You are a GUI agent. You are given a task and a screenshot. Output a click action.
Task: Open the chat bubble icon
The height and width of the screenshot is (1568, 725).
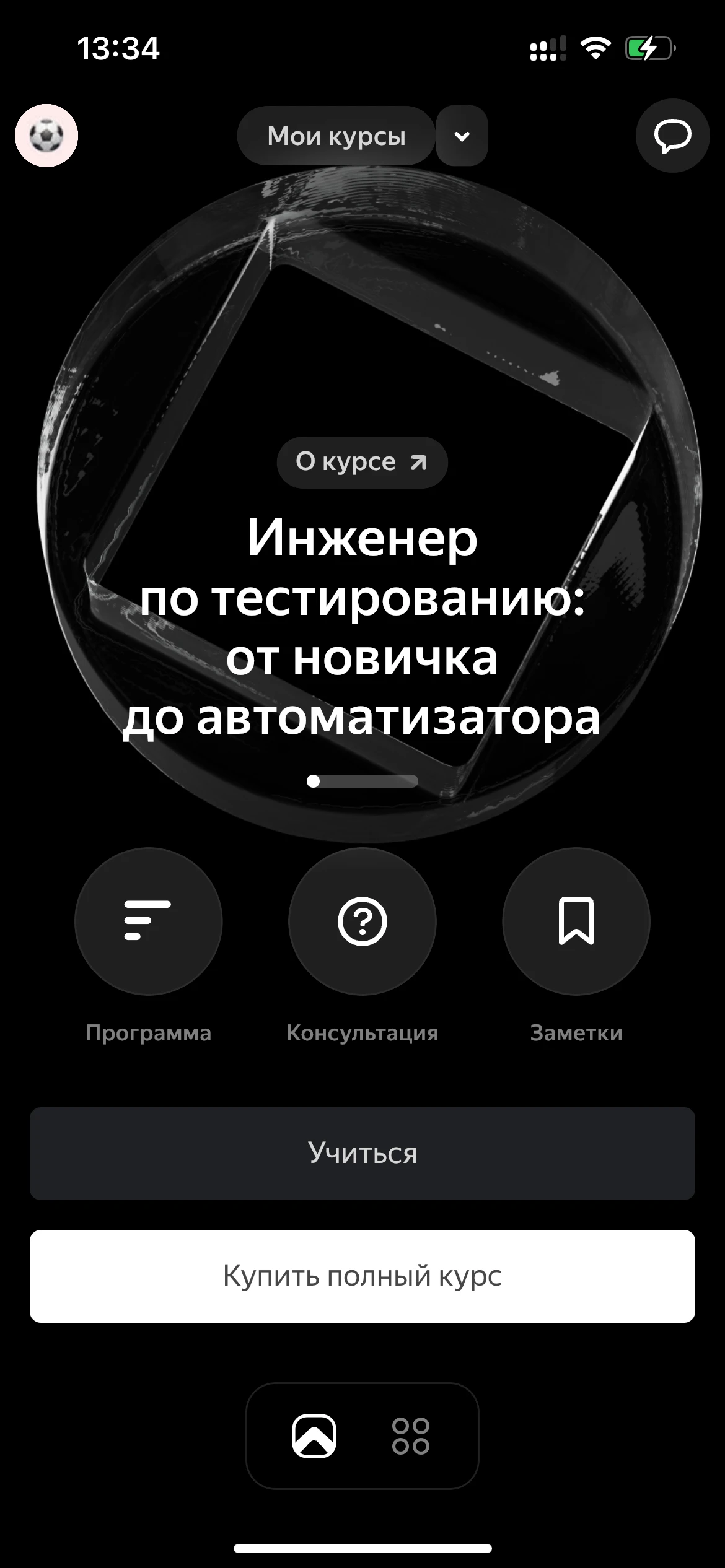672,136
